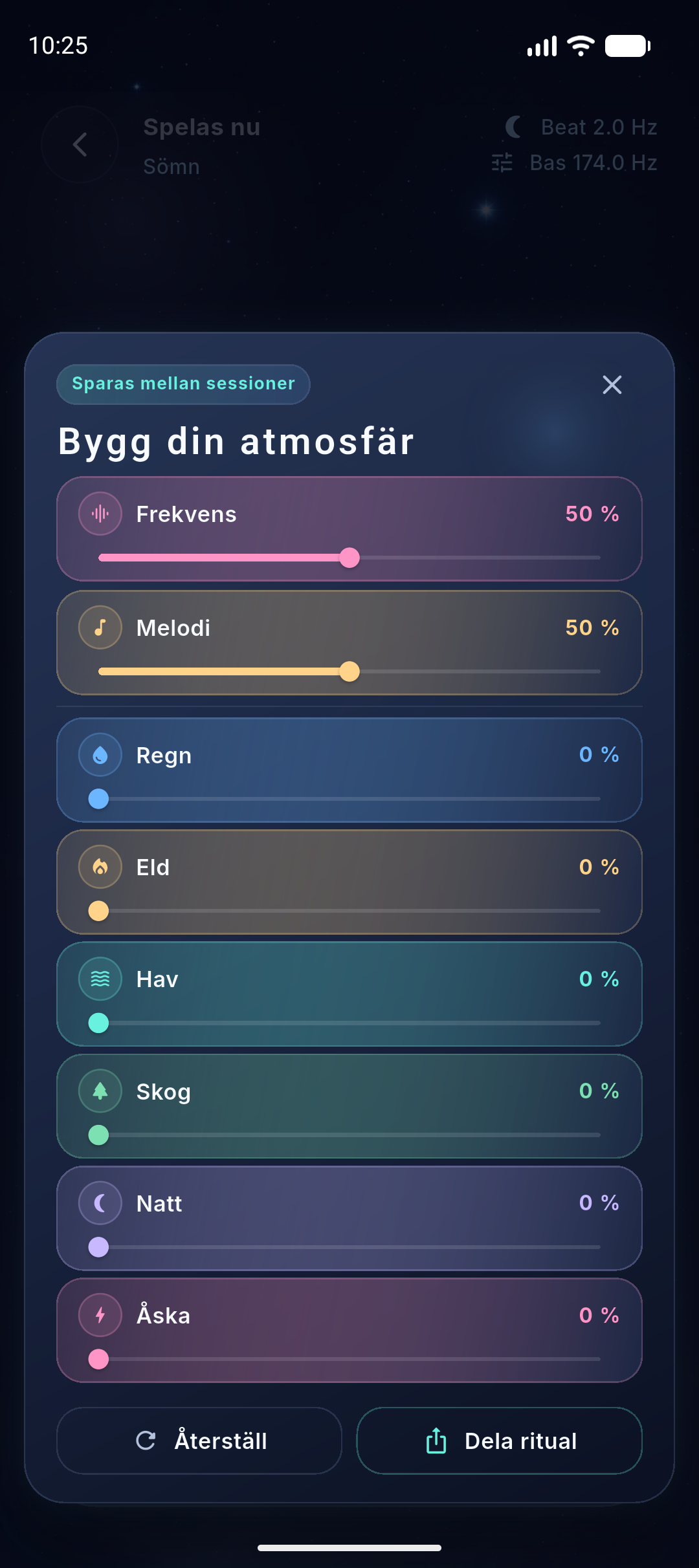Click the Melodi music note icon

pyautogui.click(x=100, y=627)
